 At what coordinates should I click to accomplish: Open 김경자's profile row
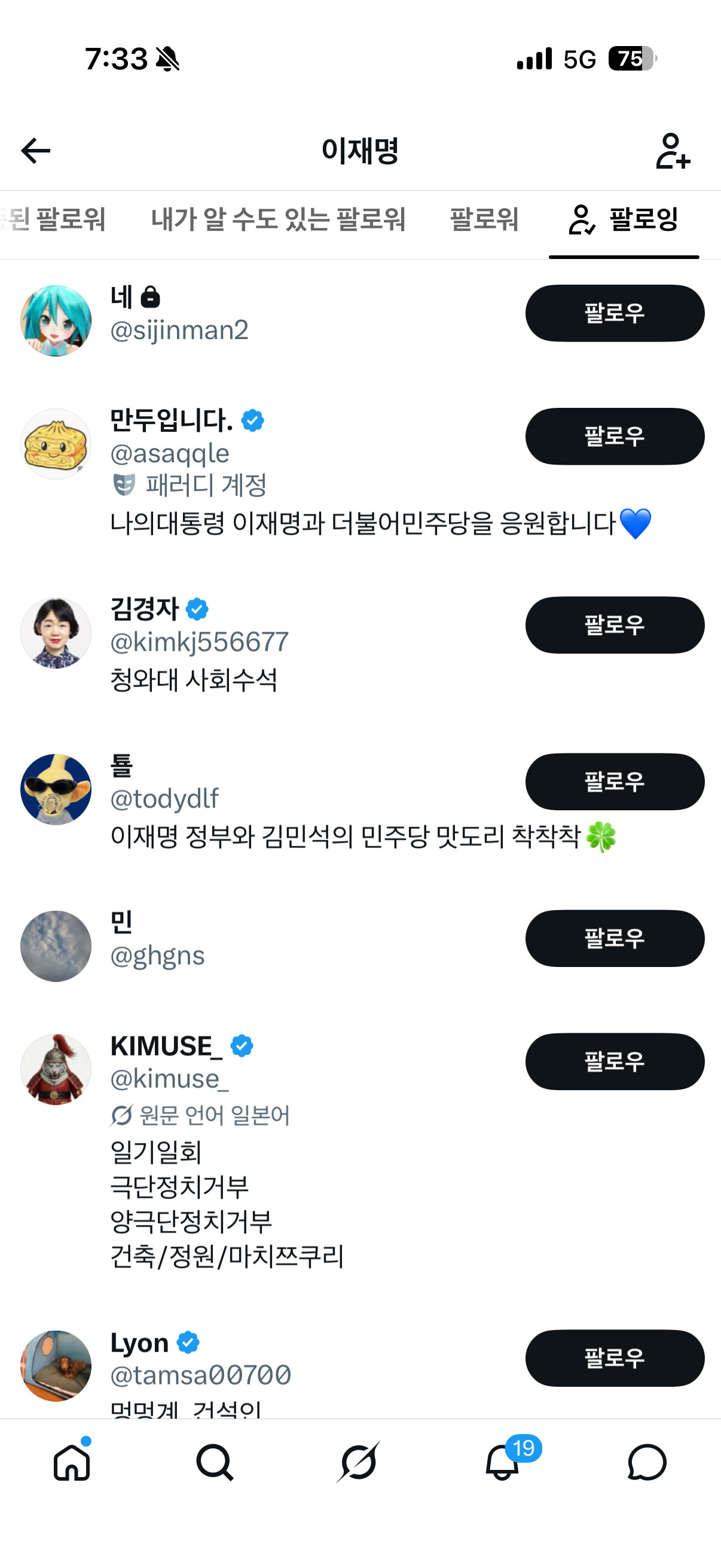[360, 646]
